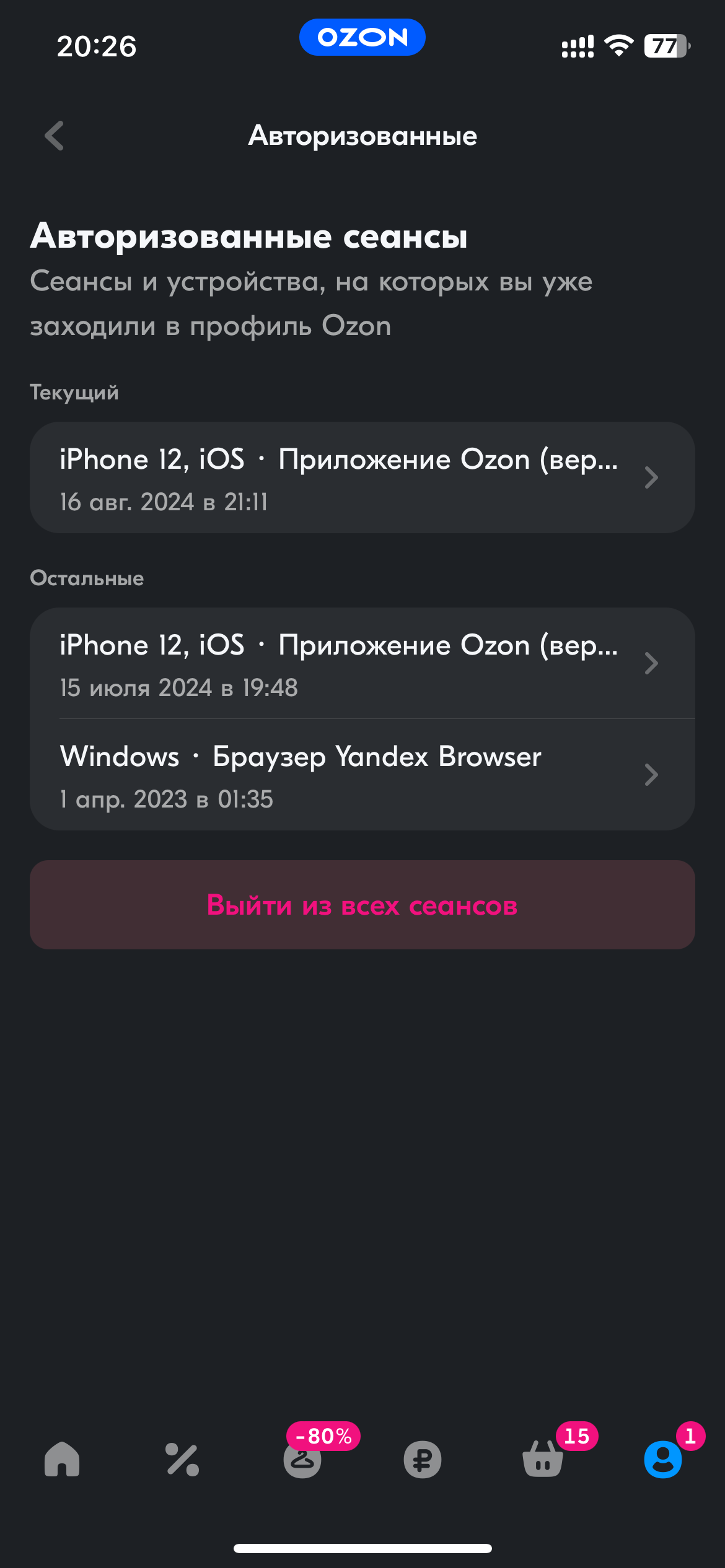Open the fashion tab with -80% badge
725x1568 pixels.
tap(302, 1459)
